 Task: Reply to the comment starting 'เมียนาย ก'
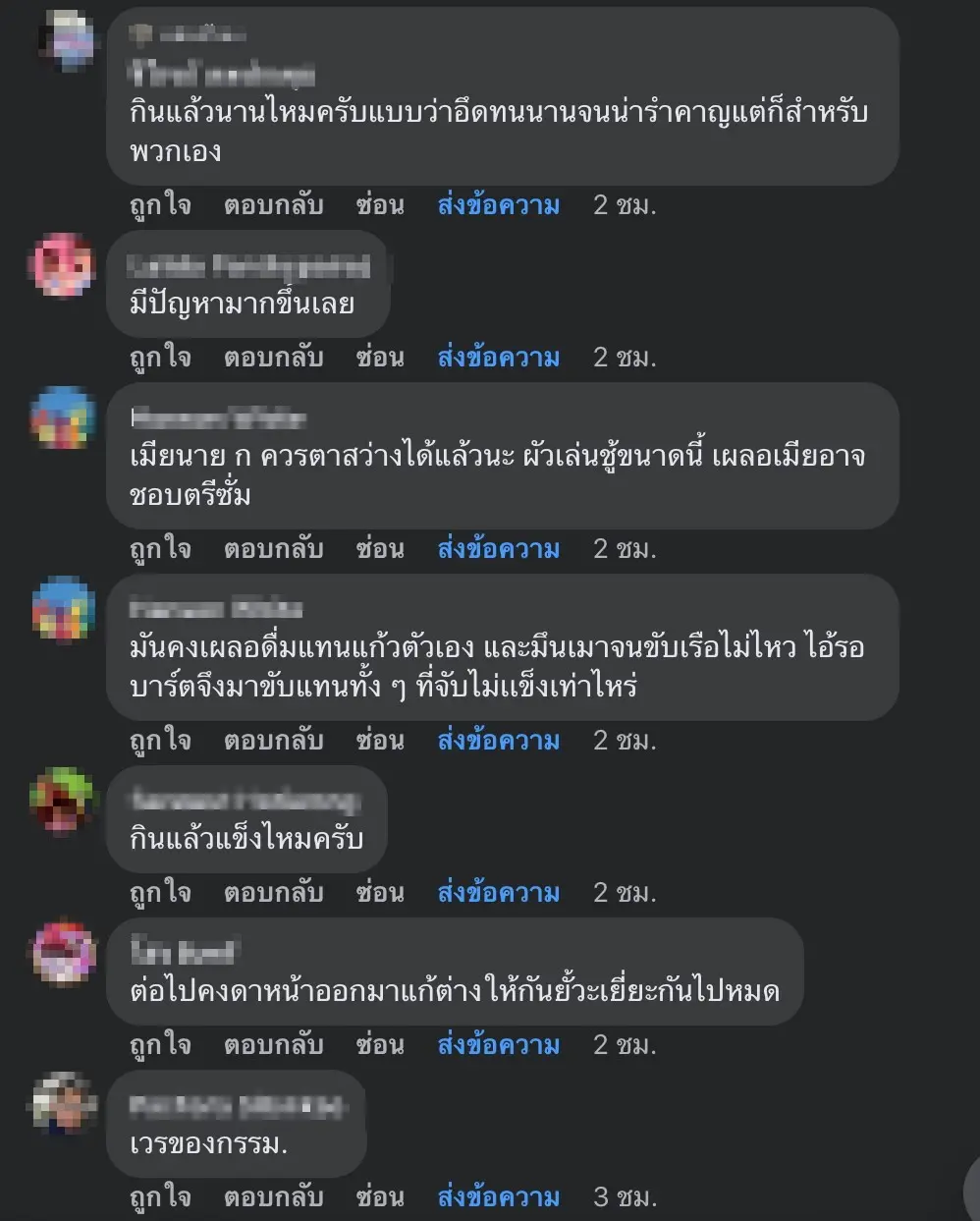pyautogui.click(x=273, y=549)
